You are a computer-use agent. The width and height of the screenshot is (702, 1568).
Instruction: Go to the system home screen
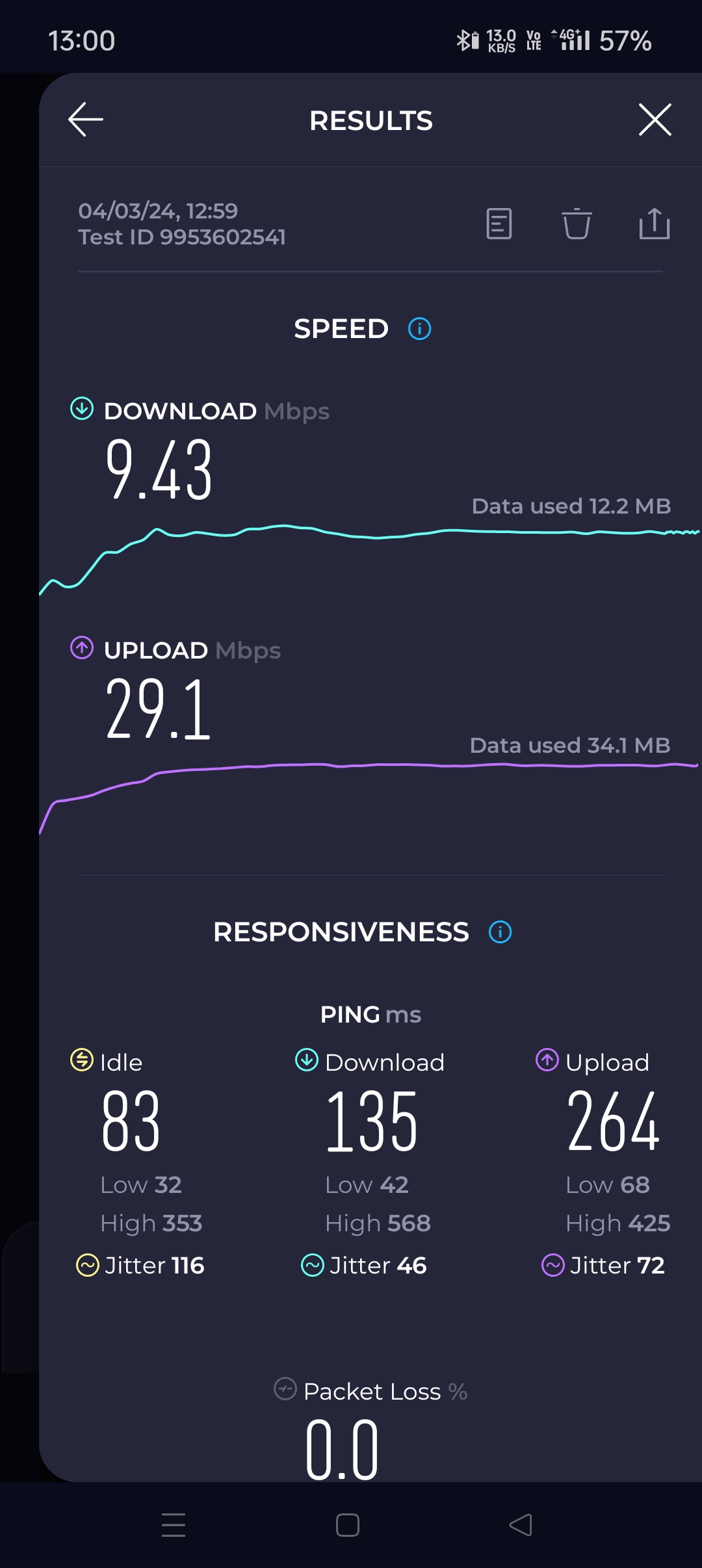(x=348, y=1525)
